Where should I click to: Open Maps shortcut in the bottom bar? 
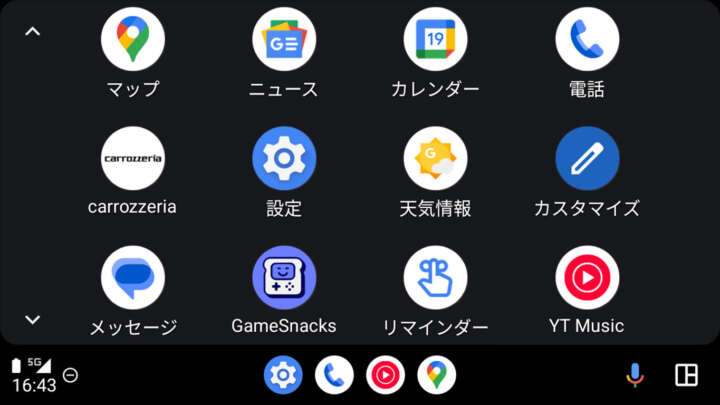(436, 375)
